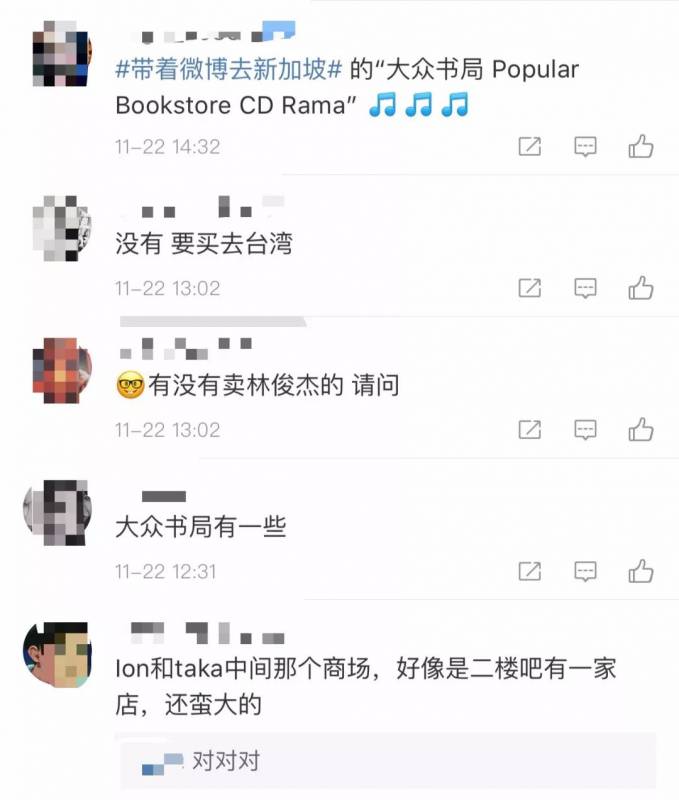This screenshot has height=800, width=679.
Task: Reply to the 大众书局有一些 comment
Action: pyautogui.click(x=585, y=572)
